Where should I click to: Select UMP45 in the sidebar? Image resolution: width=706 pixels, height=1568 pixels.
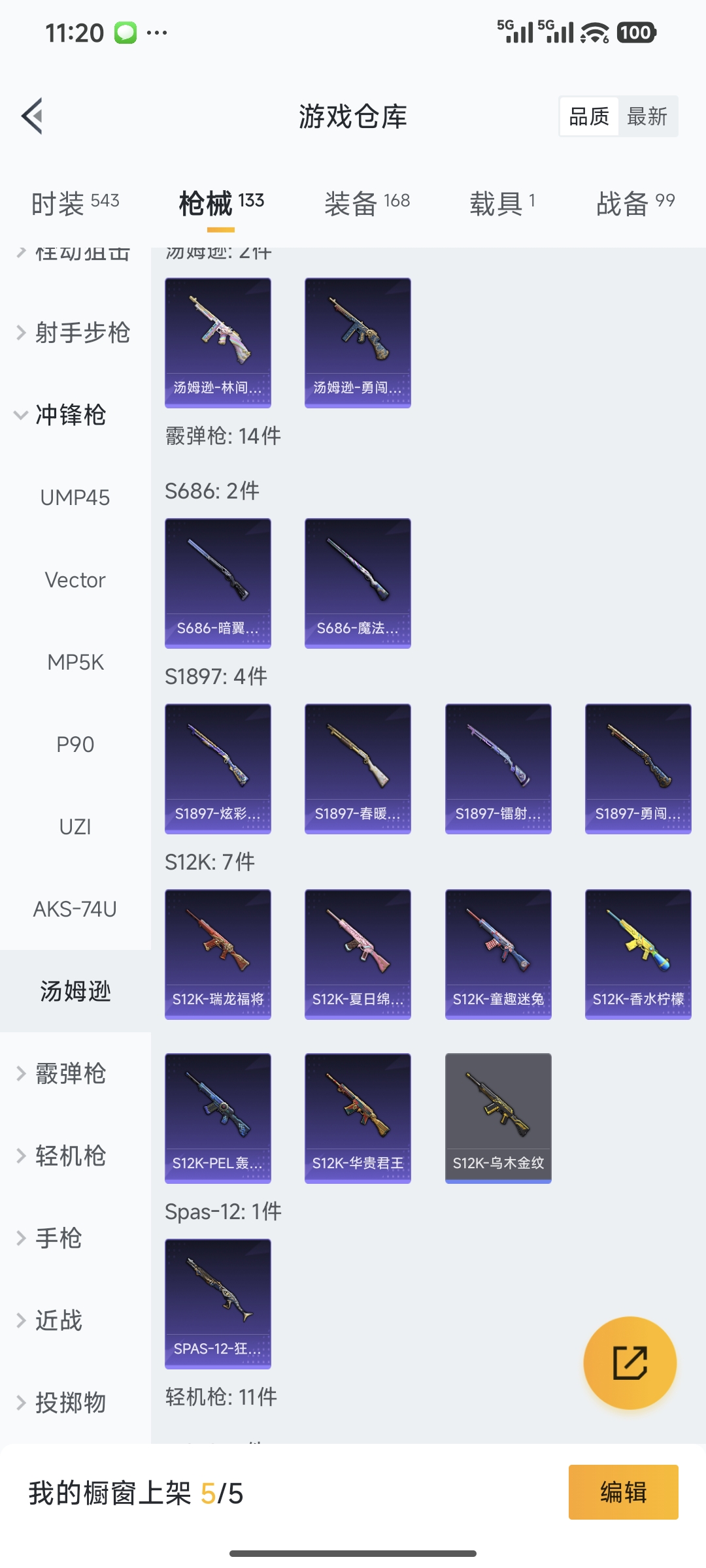[76, 497]
